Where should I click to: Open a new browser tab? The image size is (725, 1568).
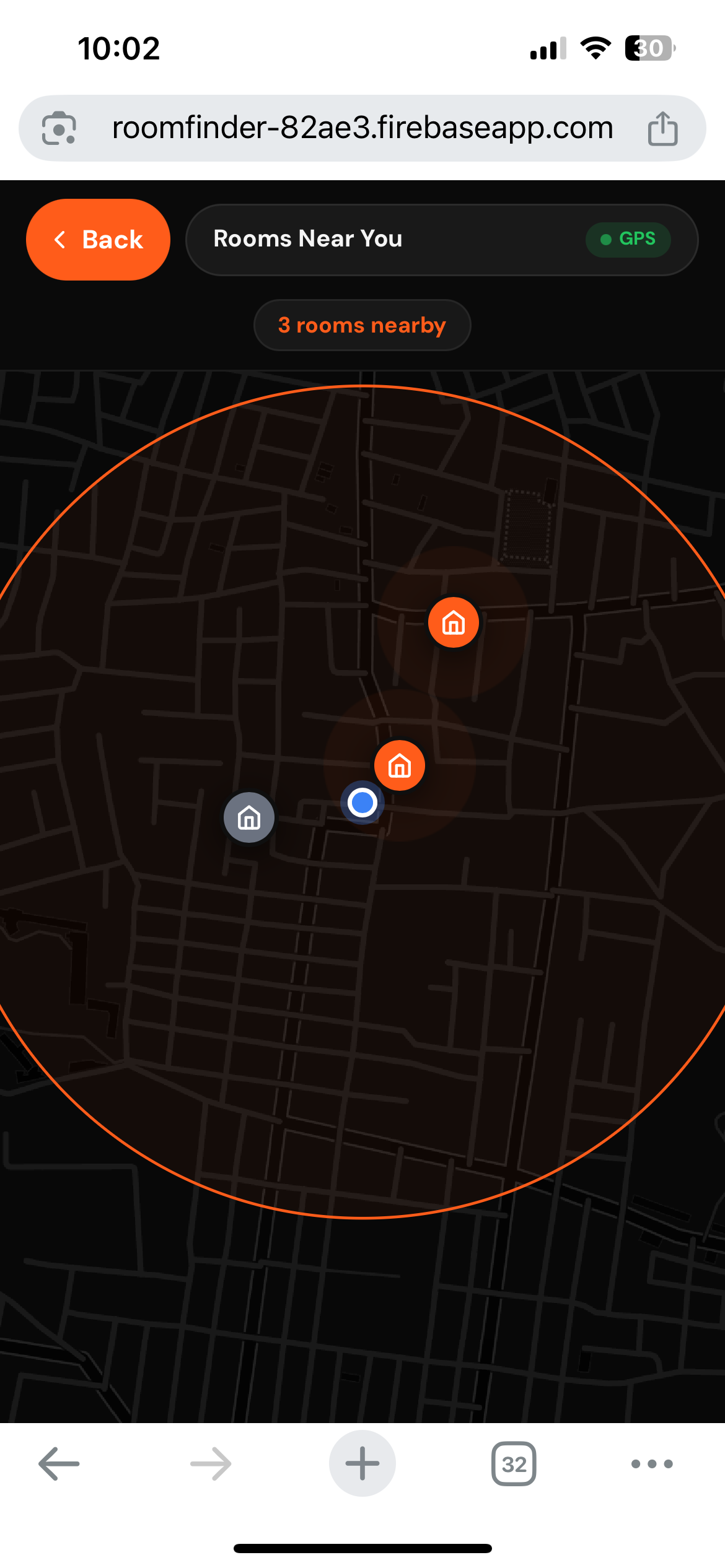tap(362, 1464)
